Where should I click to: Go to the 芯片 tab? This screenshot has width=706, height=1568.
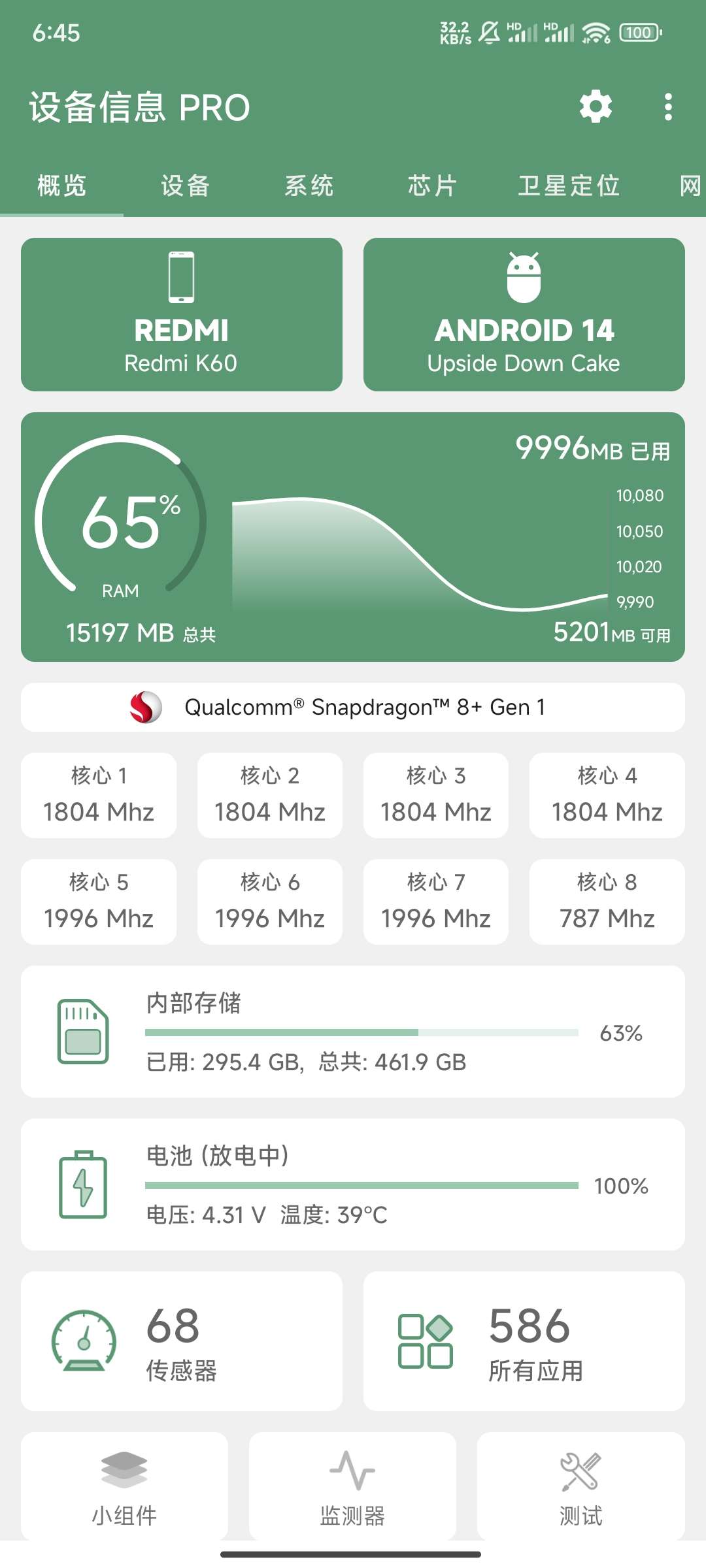(x=431, y=186)
